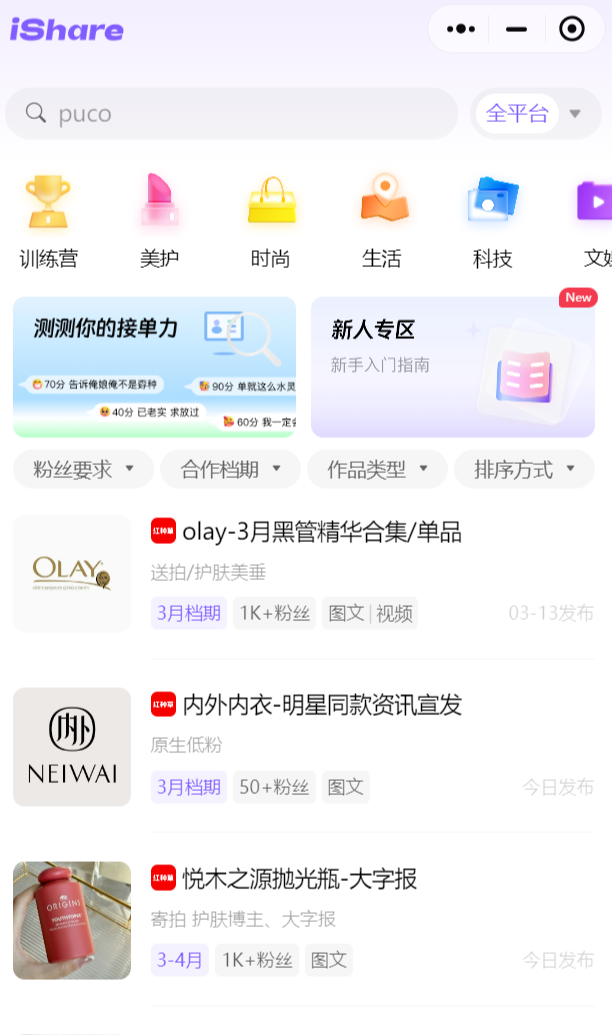Open the 内外内衣-明星同款资讯宣发 listing
This screenshot has width=612, height=1035.
point(304,747)
